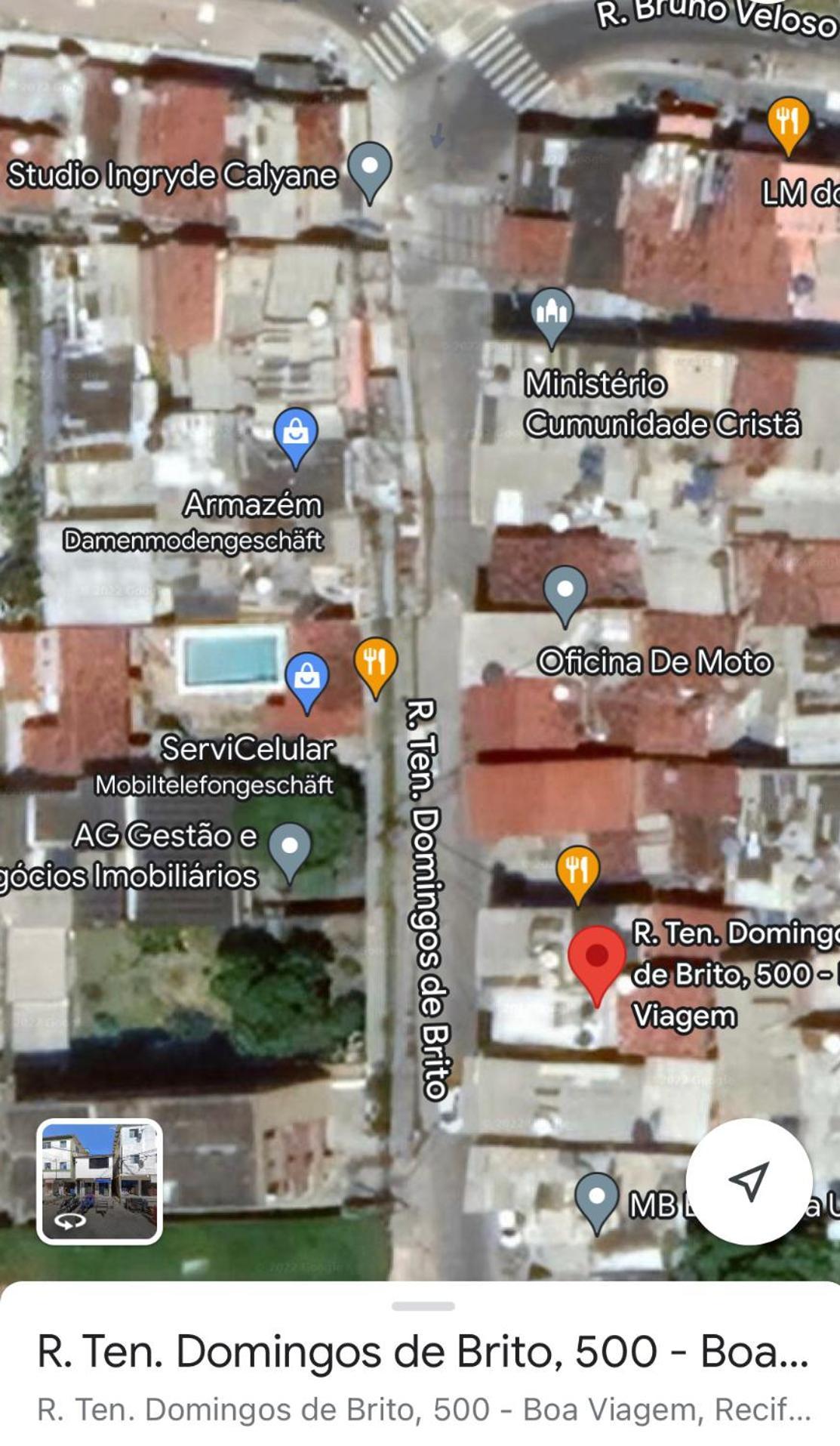The width and height of the screenshot is (840, 1446).
Task: Open the ServiCelular shop pin
Action: click(307, 677)
